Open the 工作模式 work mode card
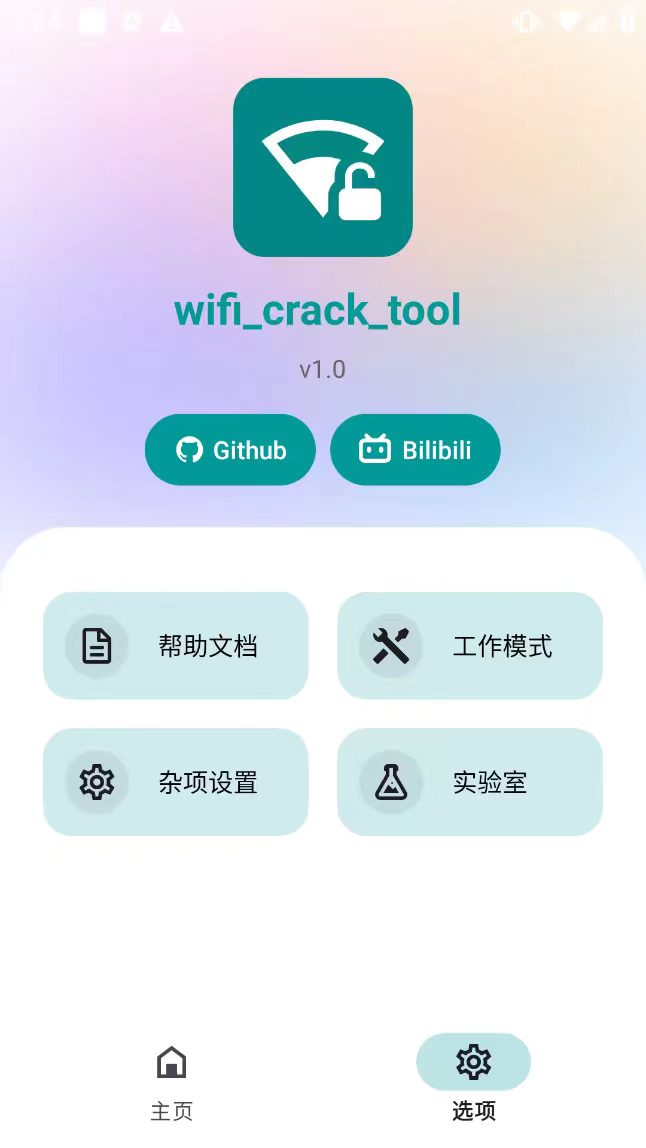Screen dimensions: 646x1148 point(470,646)
